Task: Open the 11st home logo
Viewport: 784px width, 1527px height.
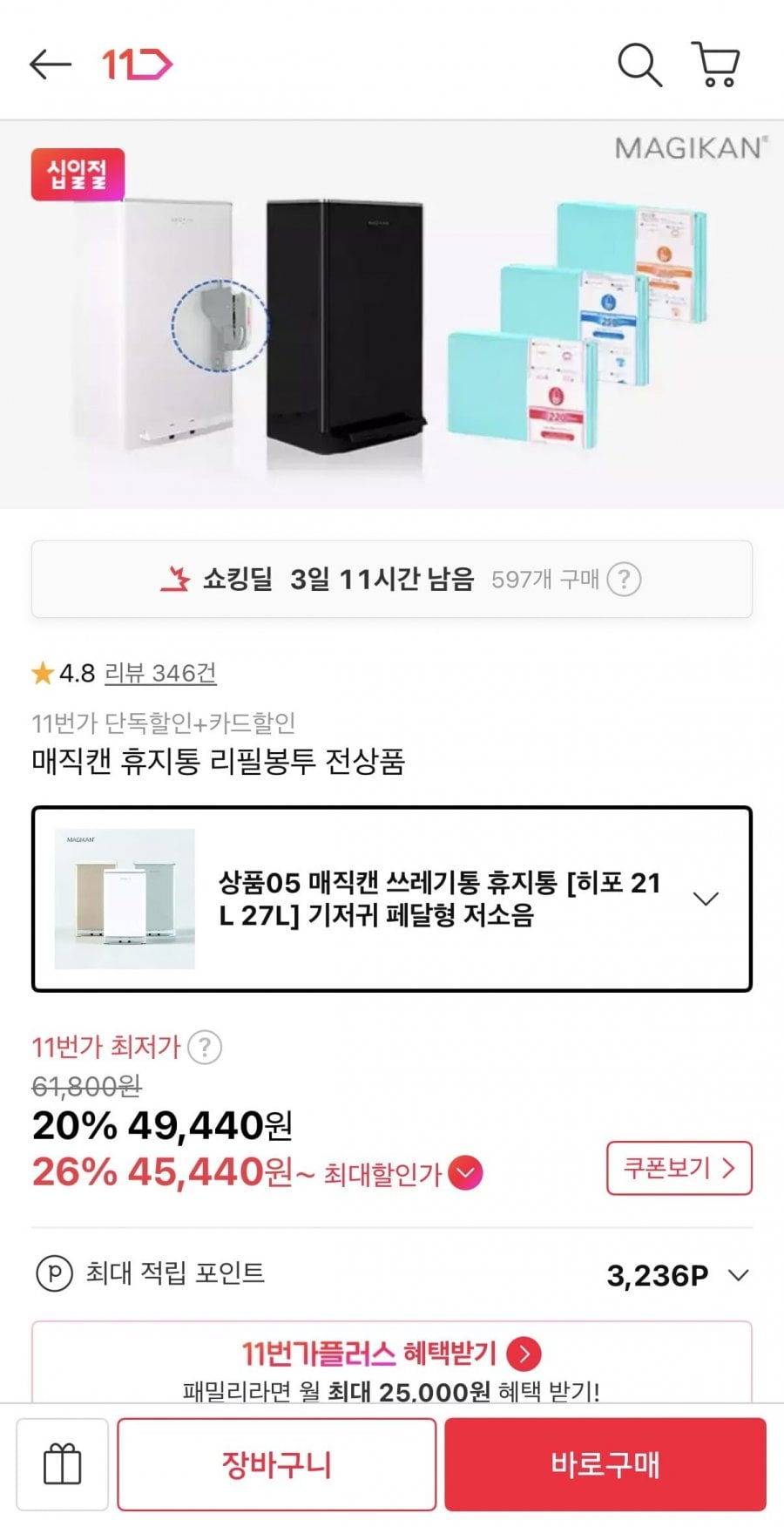Action: (137, 64)
